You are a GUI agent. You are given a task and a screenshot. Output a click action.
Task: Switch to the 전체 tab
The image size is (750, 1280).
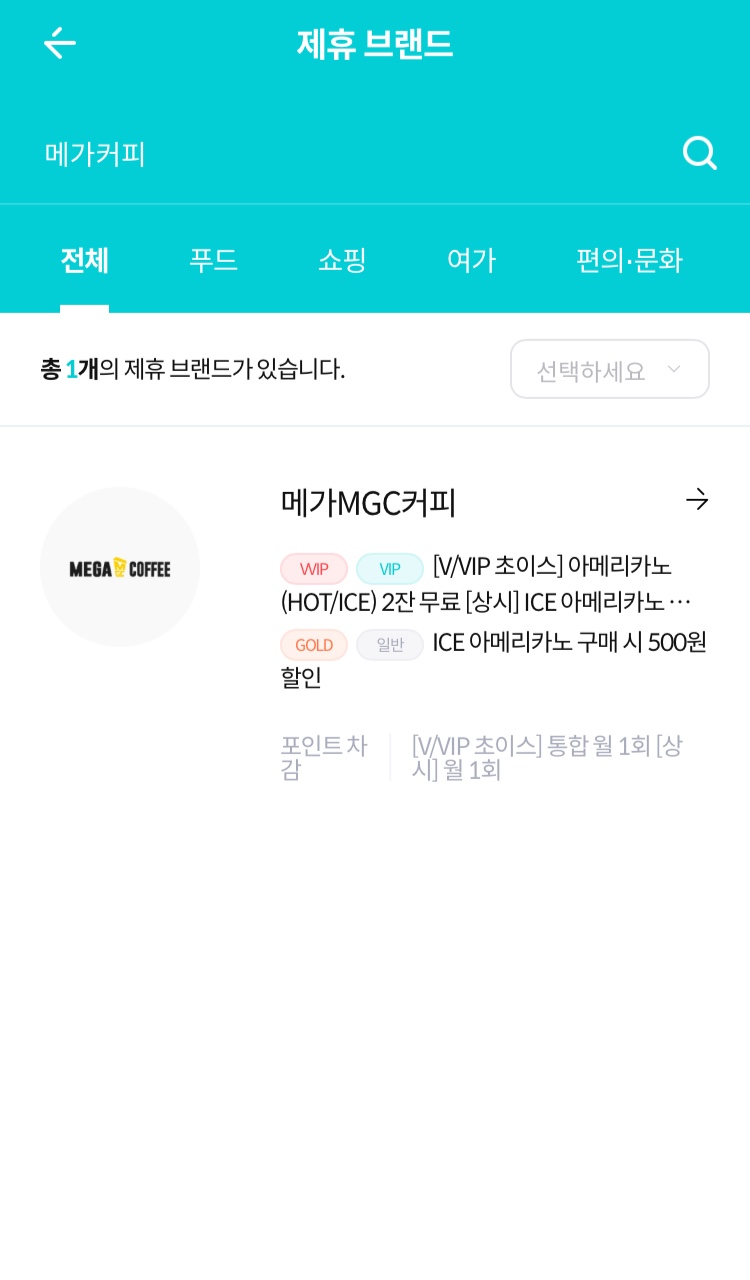pos(84,260)
